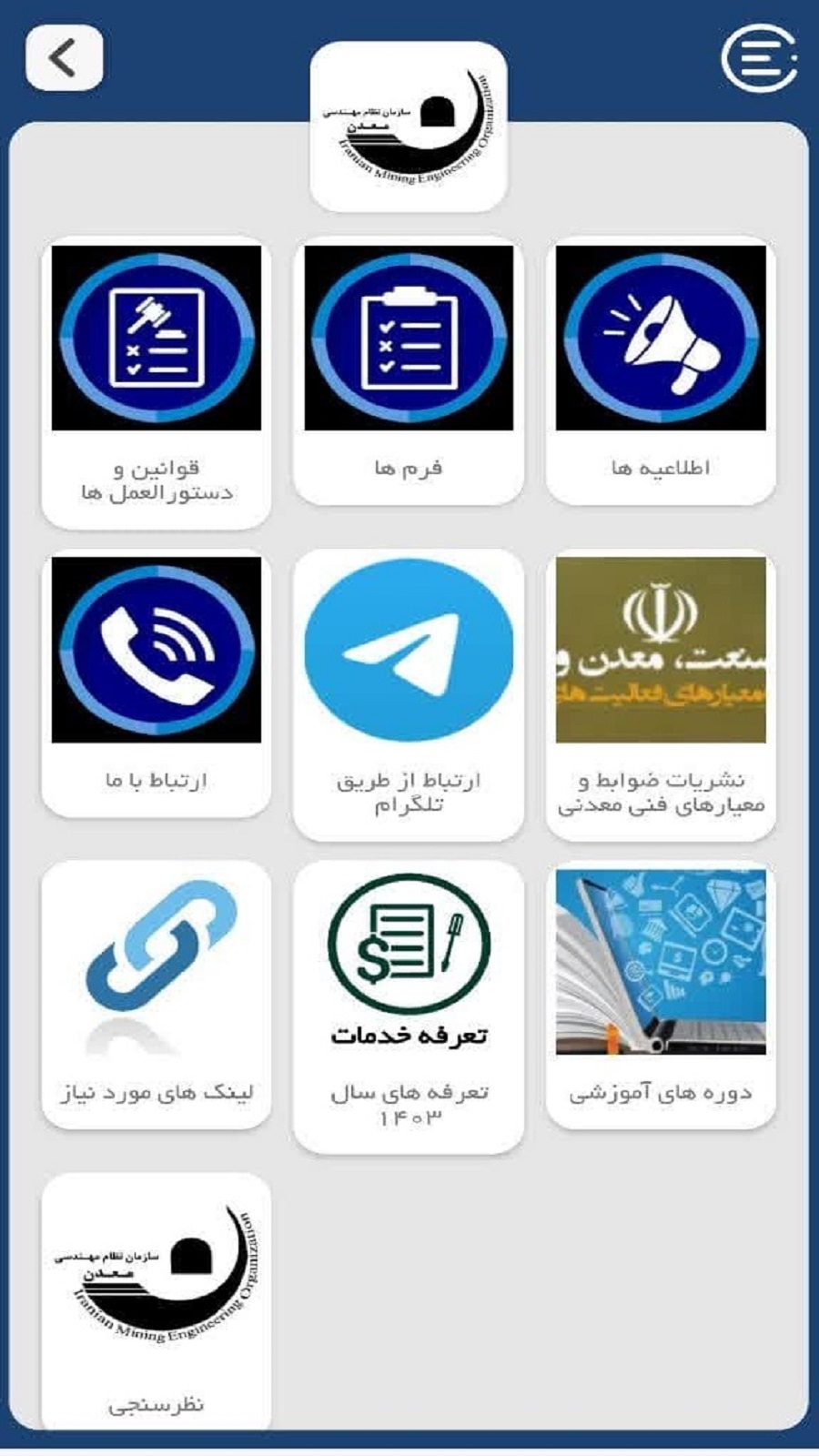Open لینک های مورد نیاز tile
This screenshot has height=1456, width=819.
(x=157, y=995)
